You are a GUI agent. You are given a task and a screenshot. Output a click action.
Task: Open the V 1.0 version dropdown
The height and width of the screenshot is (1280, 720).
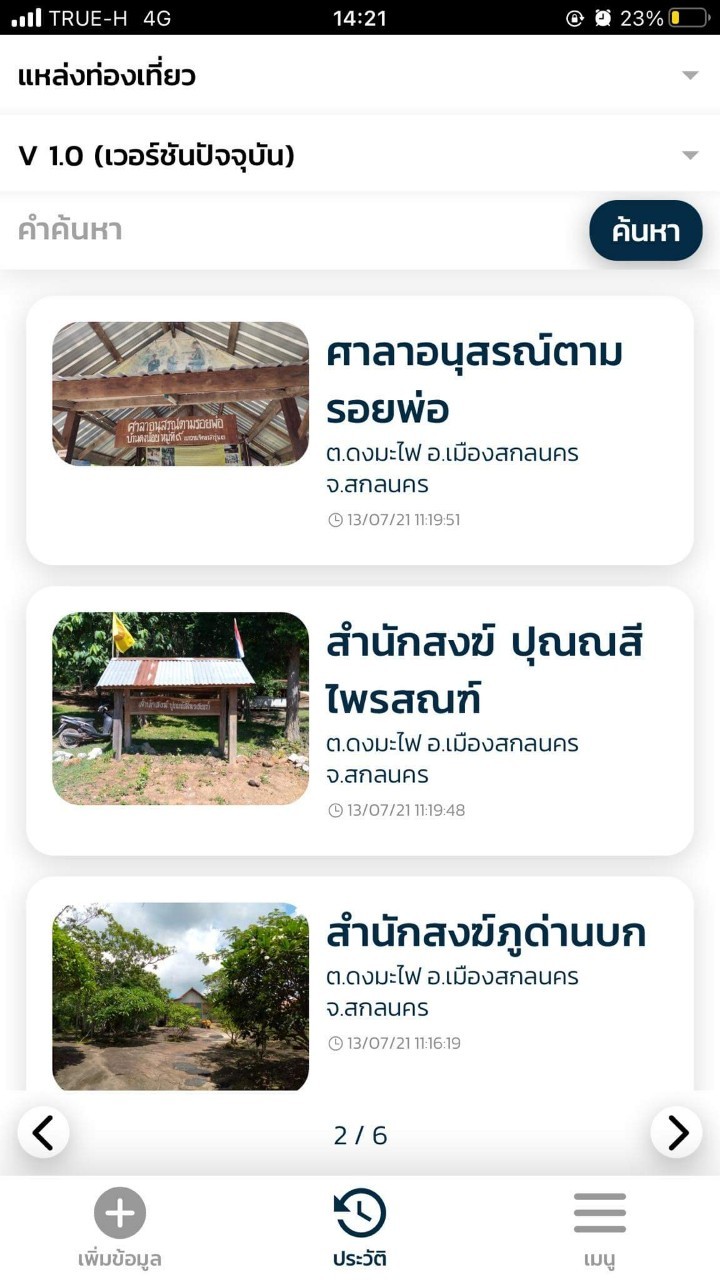coord(360,155)
